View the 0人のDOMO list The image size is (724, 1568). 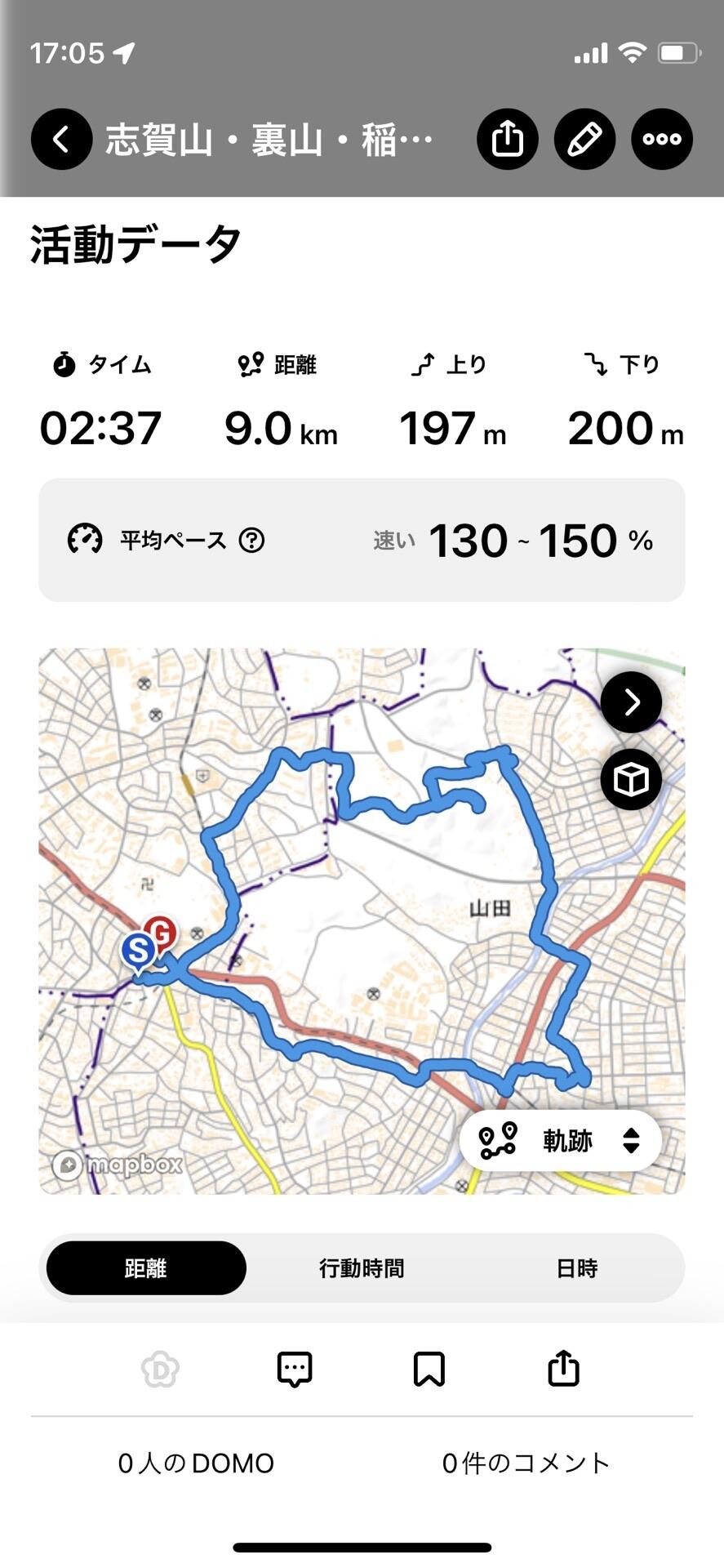click(196, 1463)
